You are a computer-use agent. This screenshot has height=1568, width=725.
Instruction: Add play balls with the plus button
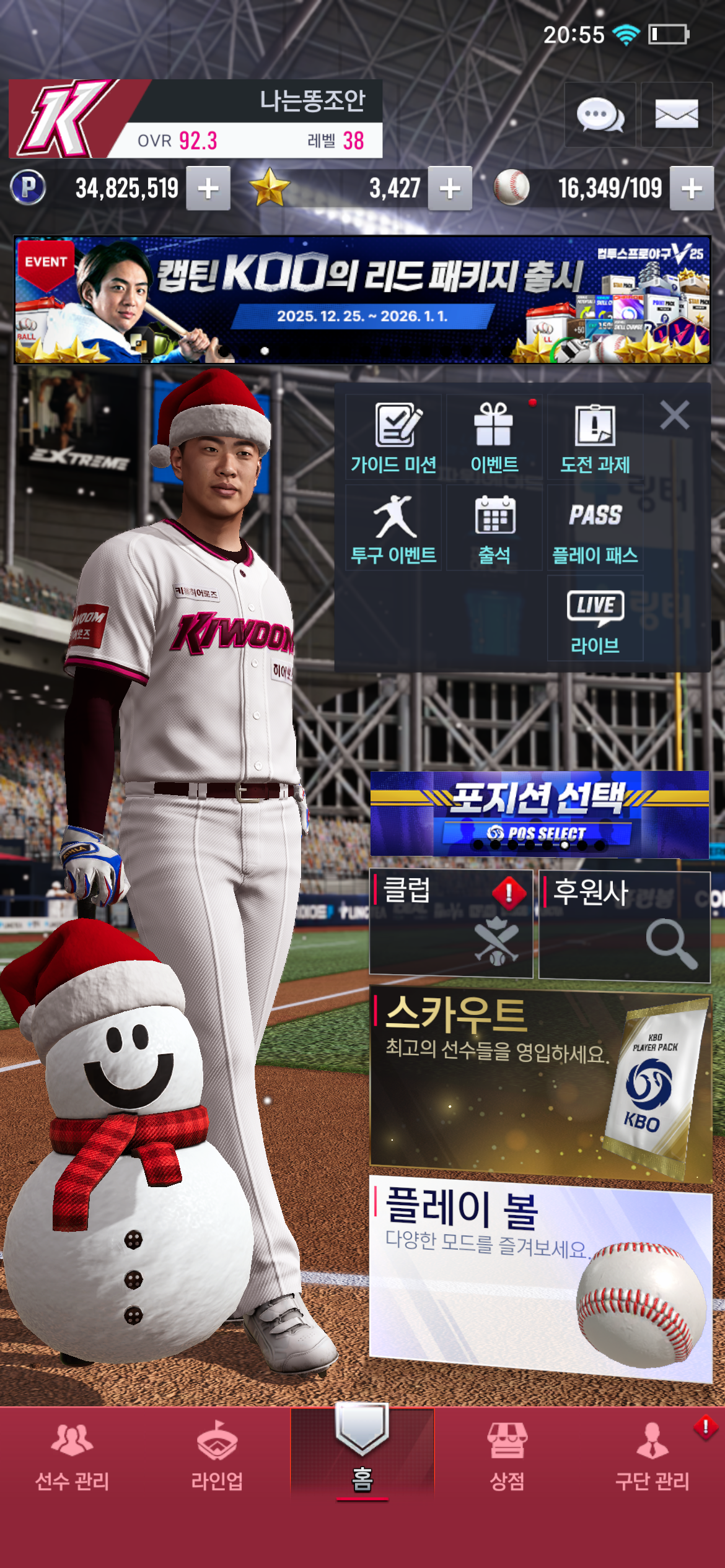click(692, 188)
